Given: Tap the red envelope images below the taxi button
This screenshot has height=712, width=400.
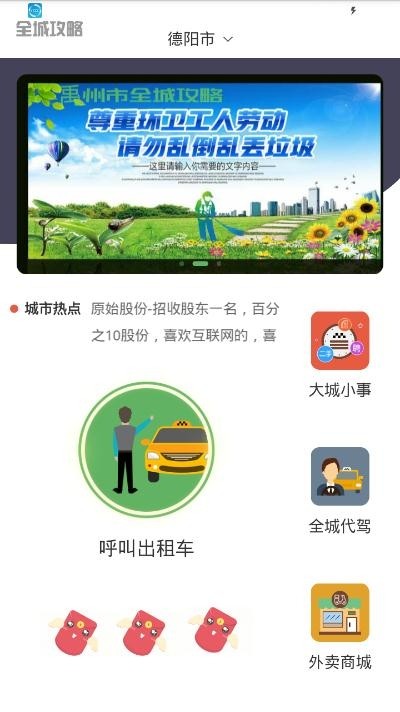Looking at the screenshot, I should tap(143, 632).
